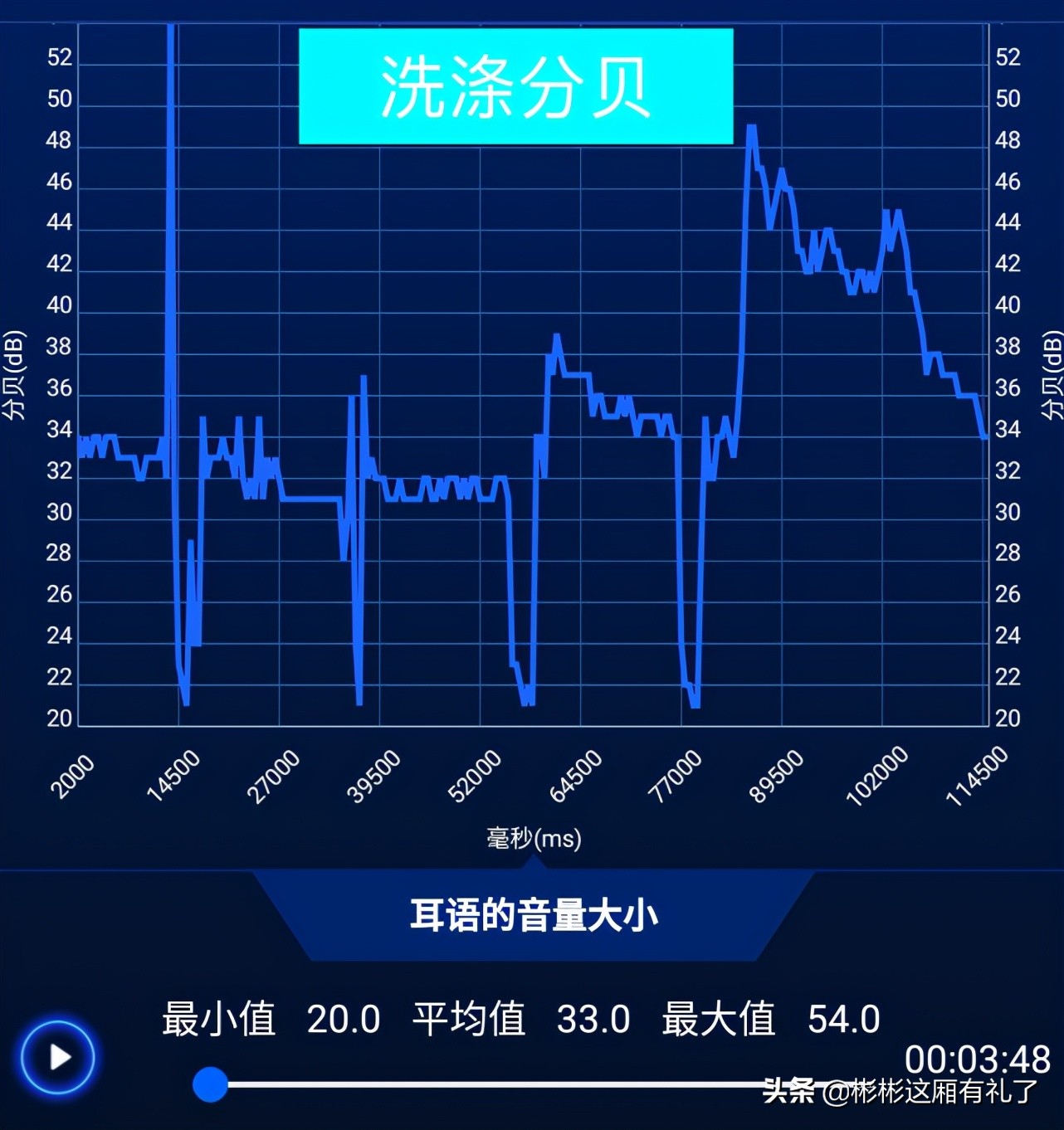The height and width of the screenshot is (1130, 1064).
Task: Click the 毫秒(ms) axis label
Action: pyautogui.click(x=534, y=835)
